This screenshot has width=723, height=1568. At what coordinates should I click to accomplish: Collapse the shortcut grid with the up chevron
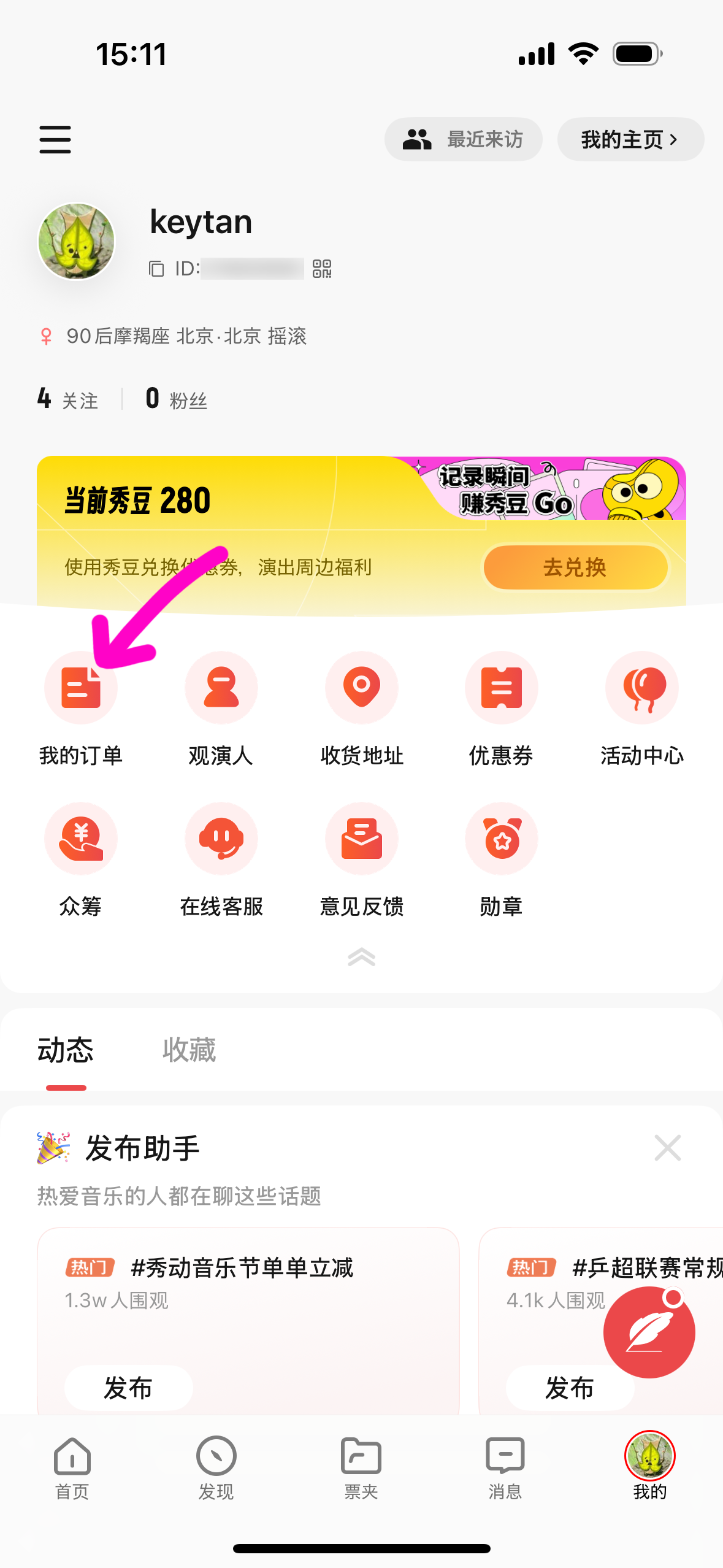[361, 957]
